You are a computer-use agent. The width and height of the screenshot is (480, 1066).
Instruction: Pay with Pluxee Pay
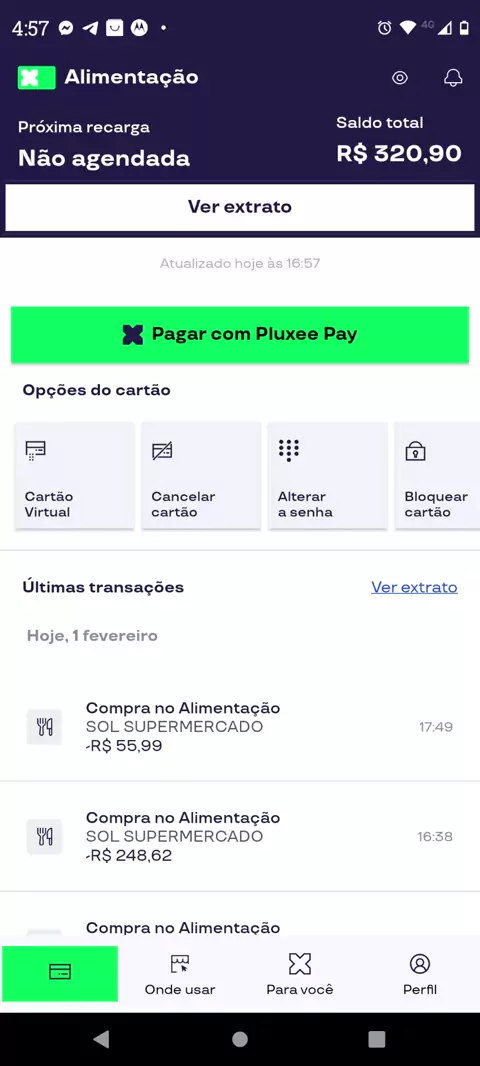coord(240,334)
